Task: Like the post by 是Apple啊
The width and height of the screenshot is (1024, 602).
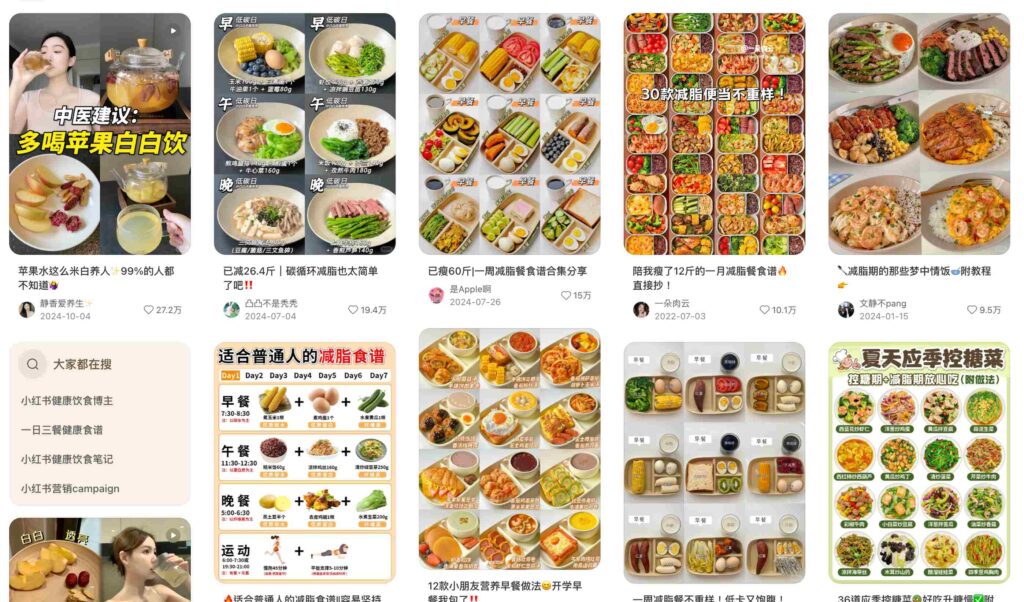Action: click(x=566, y=296)
